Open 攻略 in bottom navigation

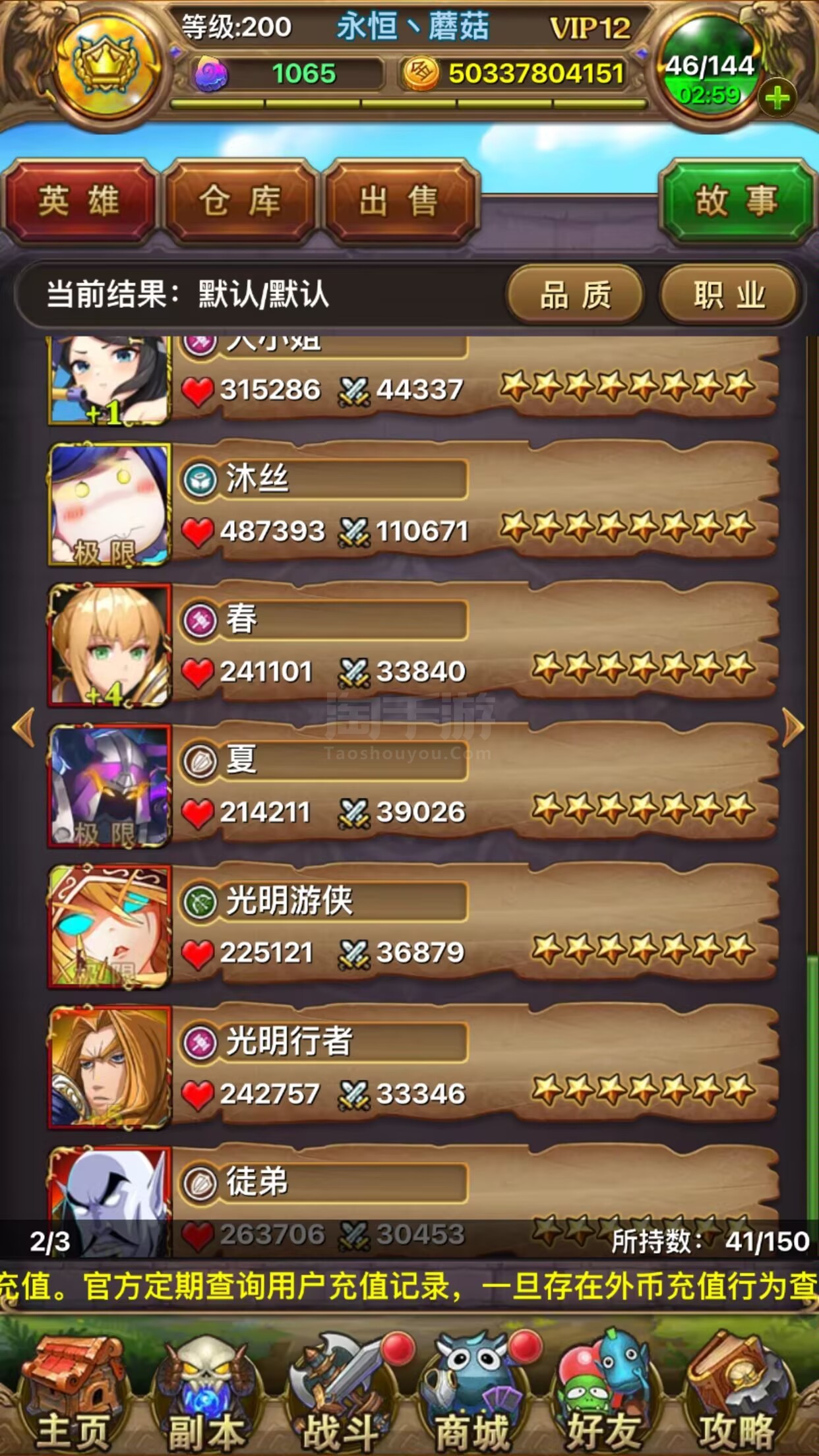pos(736,1391)
